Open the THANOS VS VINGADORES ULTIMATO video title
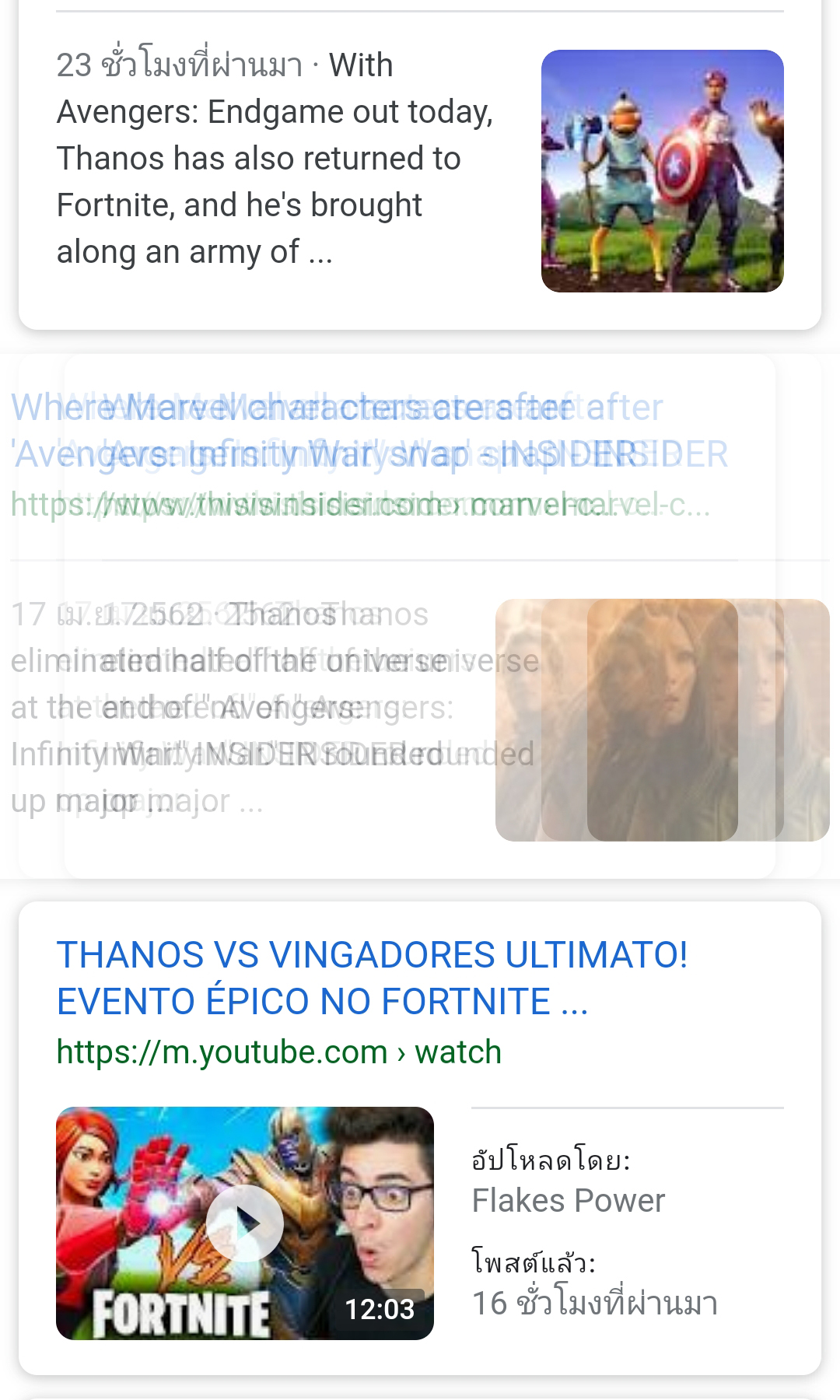Viewport: 840px width, 1400px height. (372, 978)
